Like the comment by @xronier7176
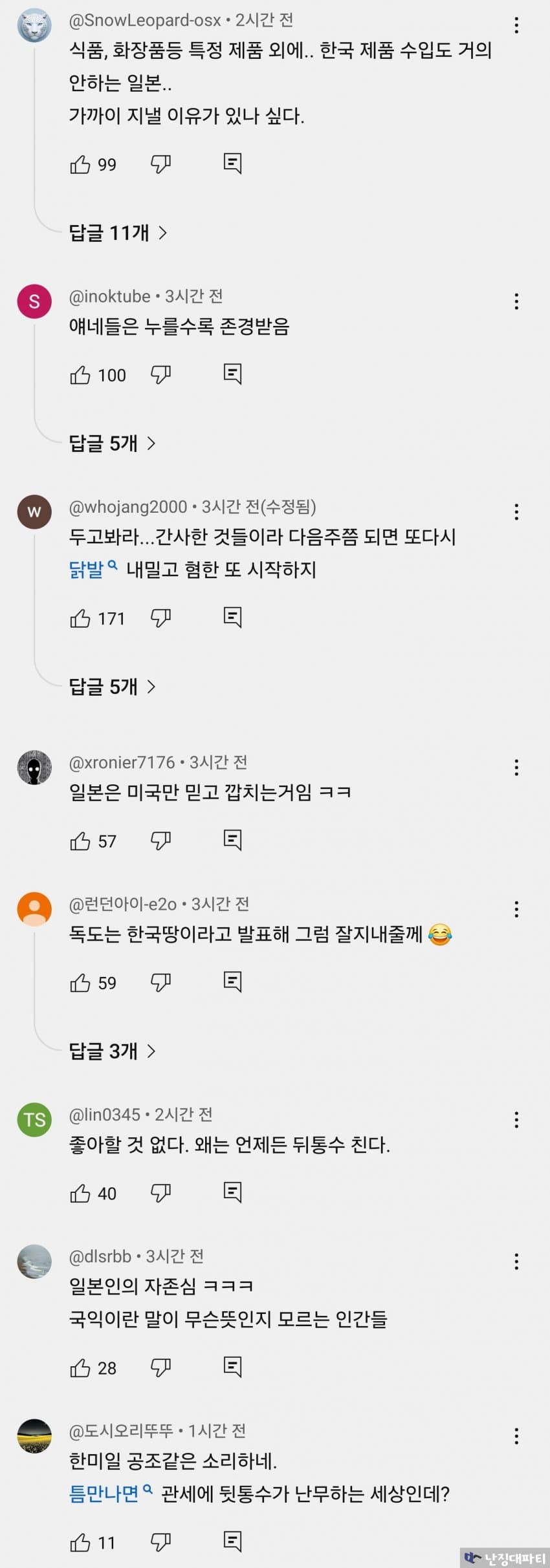550x1568 pixels. click(80, 841)
